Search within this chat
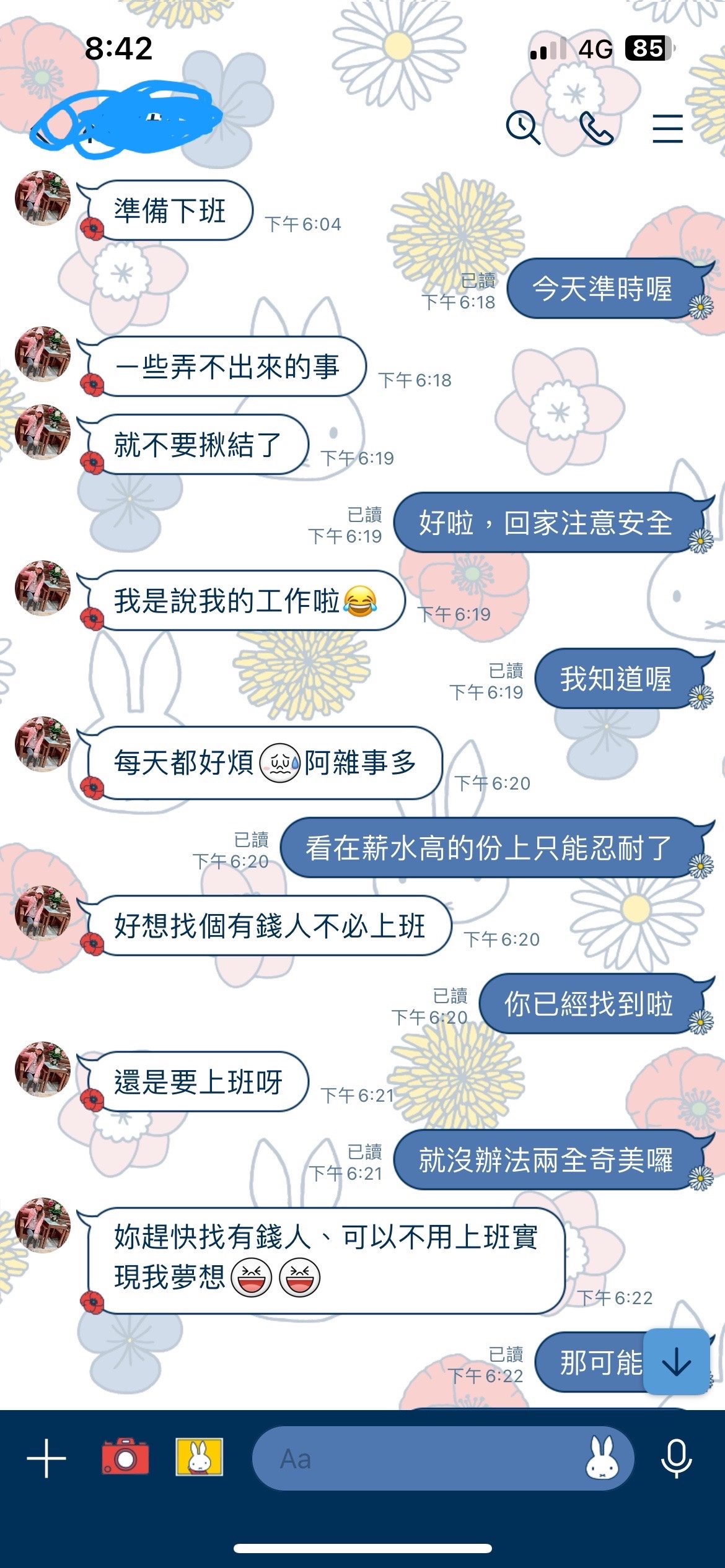This screenshot has width=725, height=1568. pyautogui.click(x=523, y=128)
